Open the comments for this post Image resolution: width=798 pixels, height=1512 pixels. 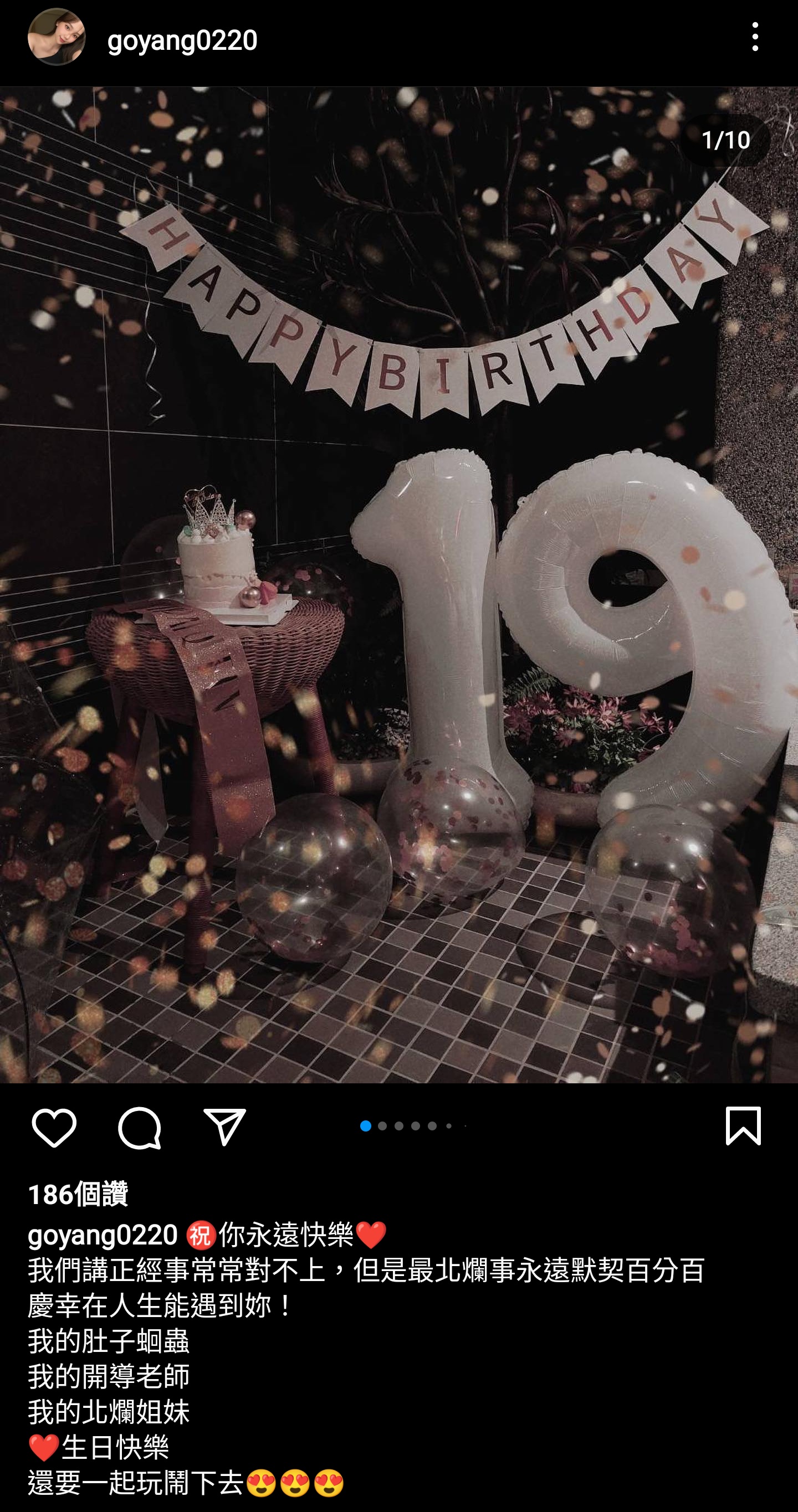pos(139,1127)
